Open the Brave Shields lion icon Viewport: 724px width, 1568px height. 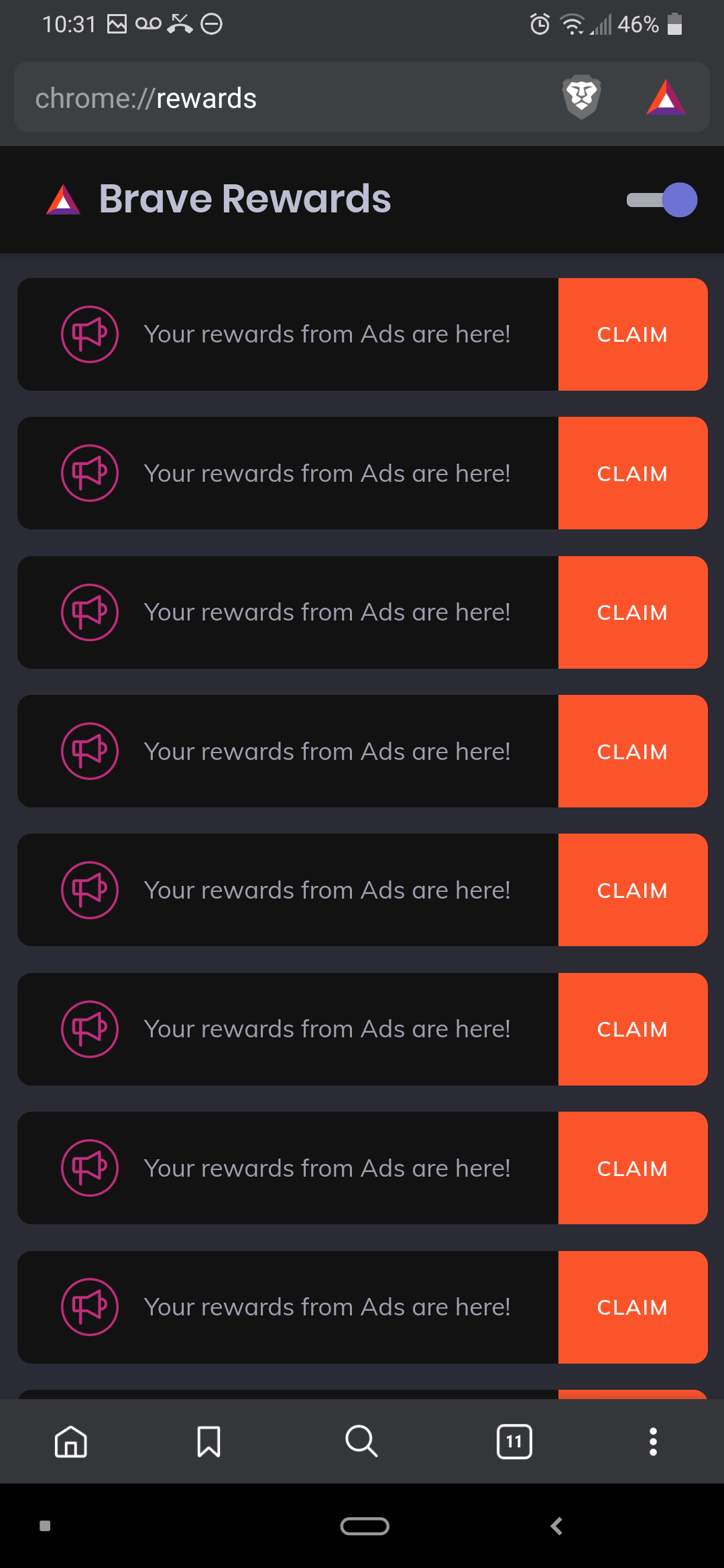coord(581,97)
